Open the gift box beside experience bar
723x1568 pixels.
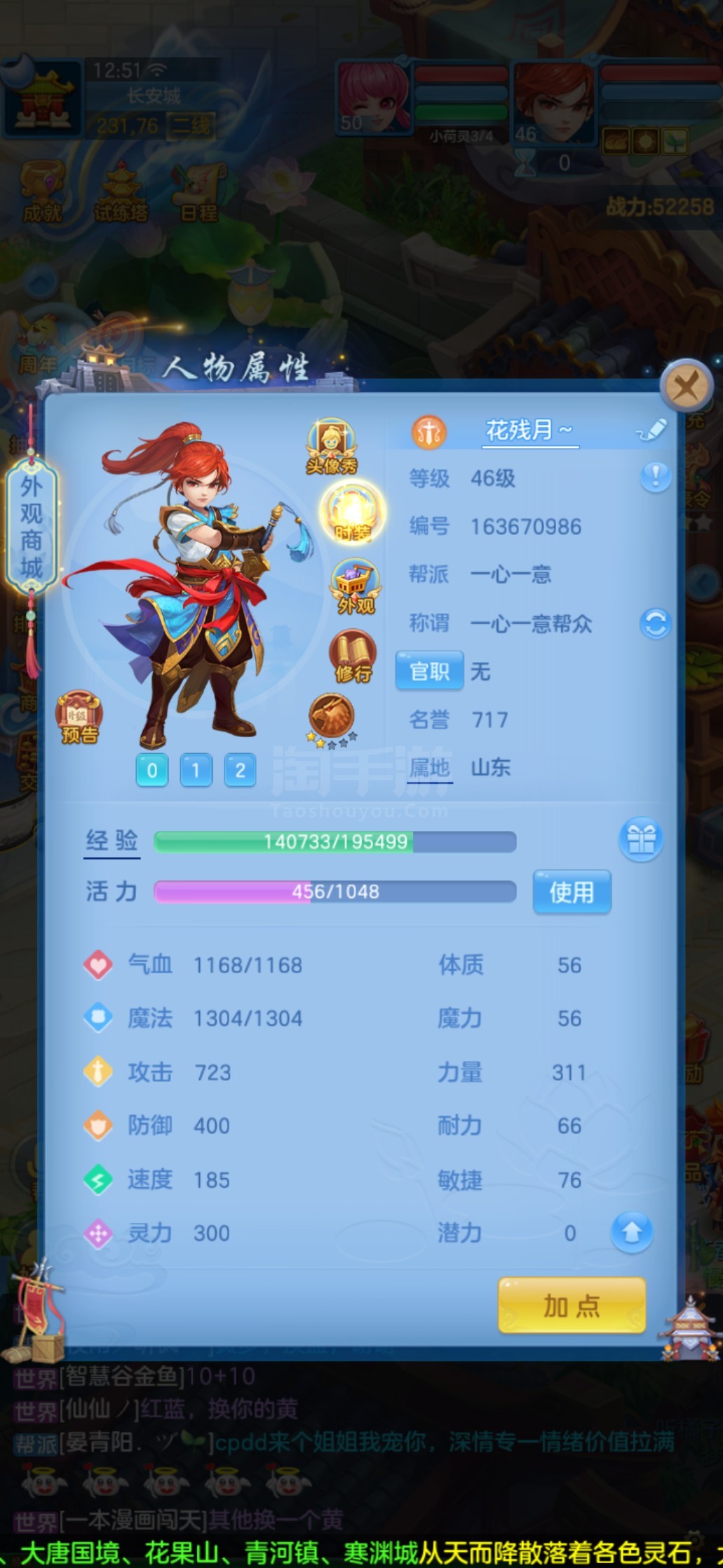pyautogui.click(x=641, y=839)
